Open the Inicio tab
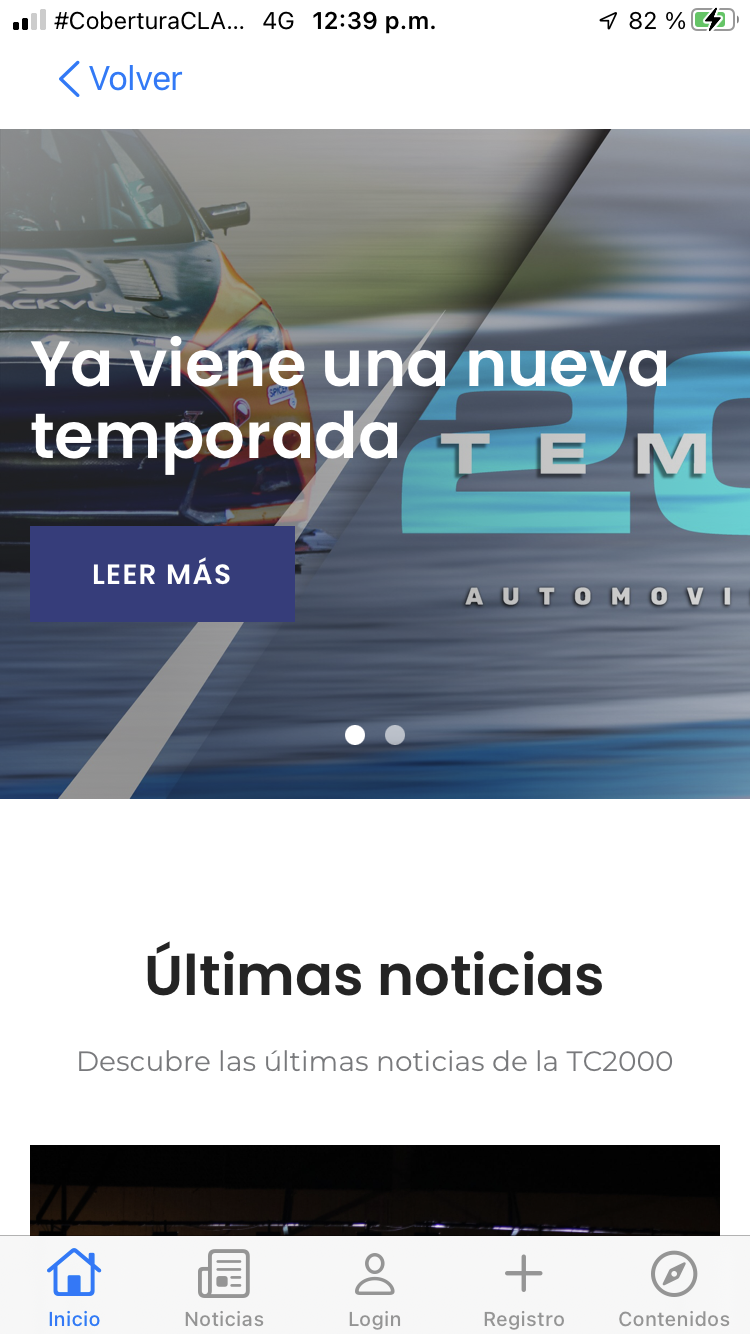 click(74, 1288)
